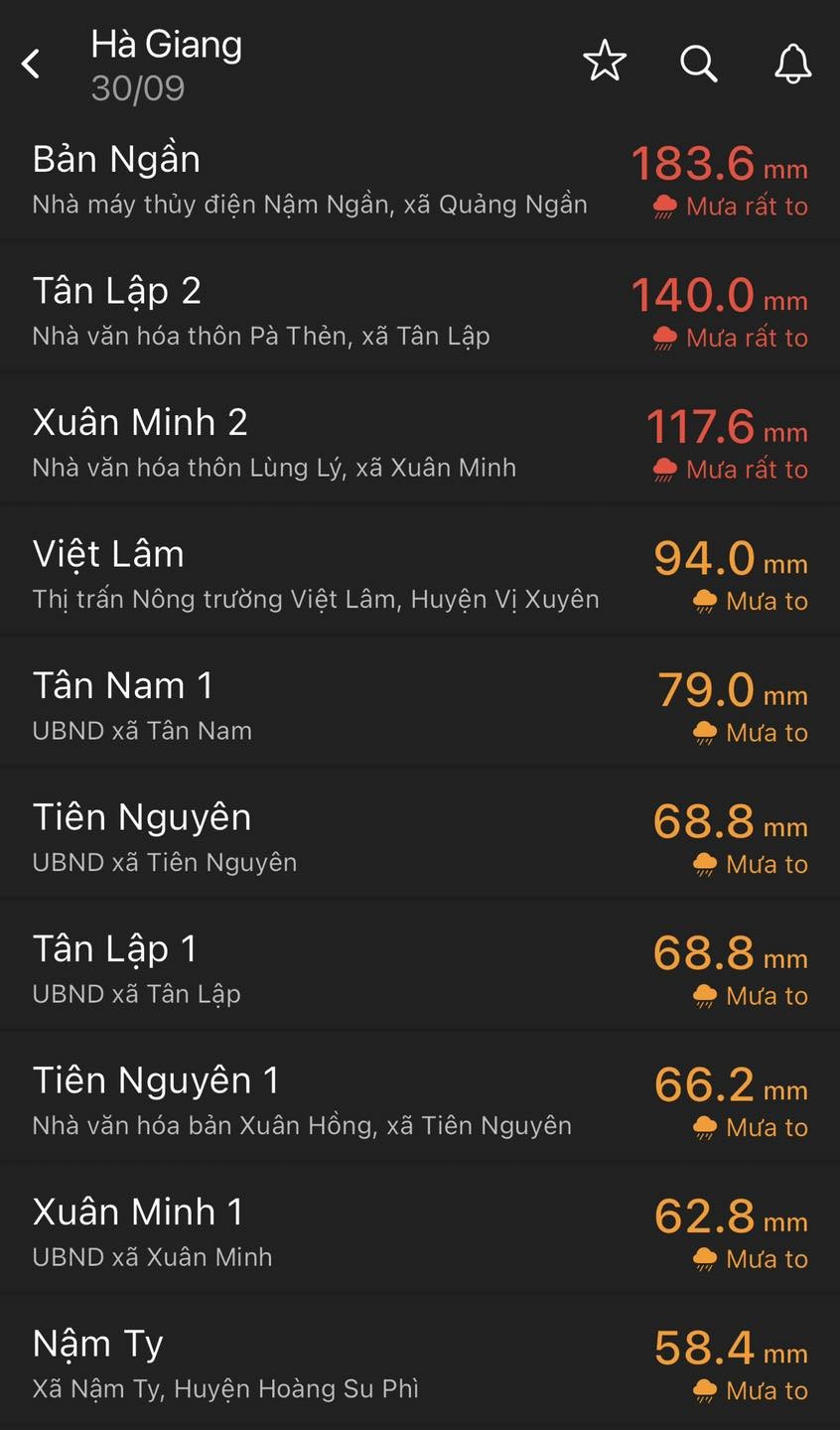Open Tiên Nguyên at UBND xã Tiên Nguyên
Image resolution: width=840 pixels, height=1430 pixels.
(419, 836)
